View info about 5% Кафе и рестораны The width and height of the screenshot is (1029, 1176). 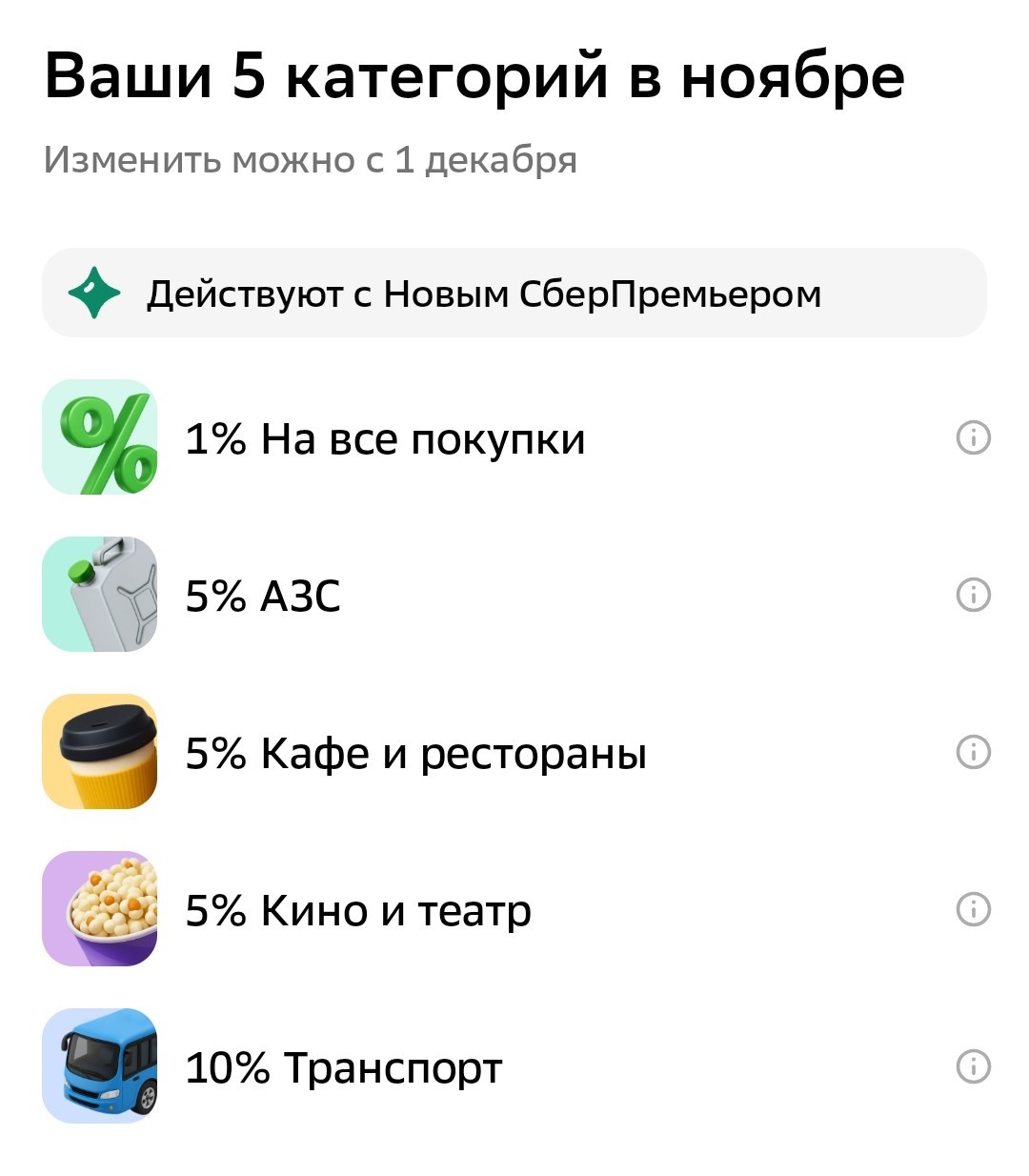coord(973,753)
